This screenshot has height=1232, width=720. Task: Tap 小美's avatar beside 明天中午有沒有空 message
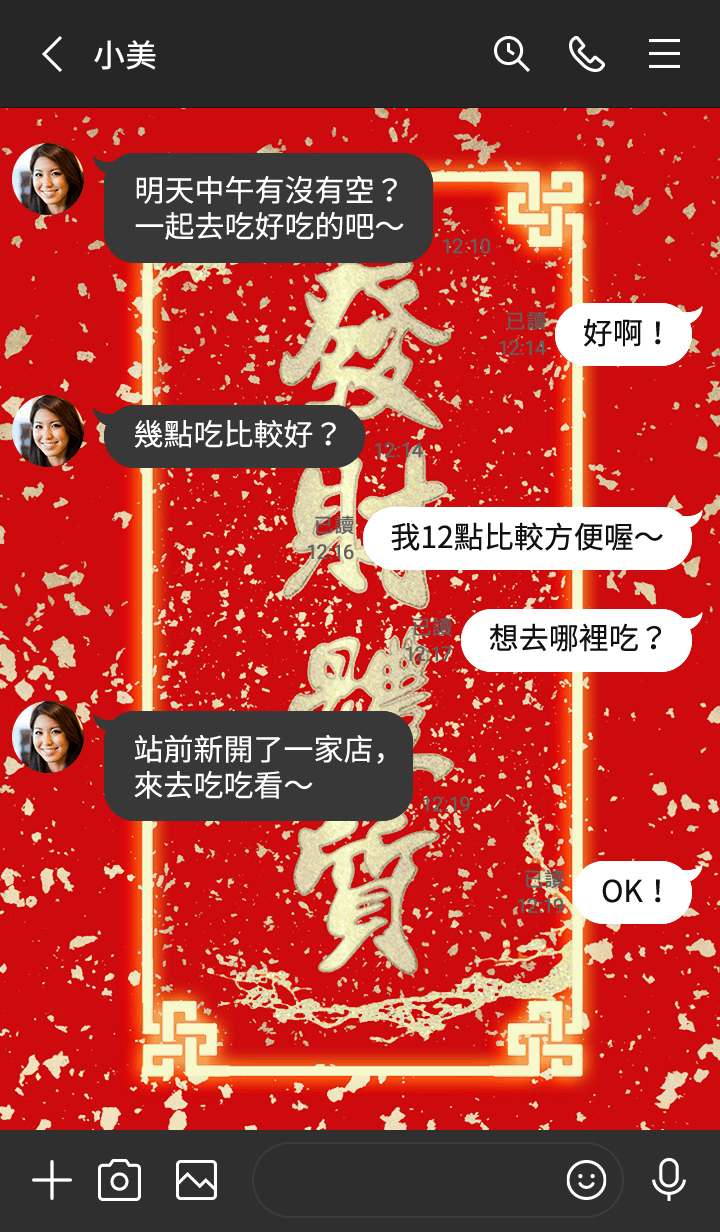[x=48, y=179]
